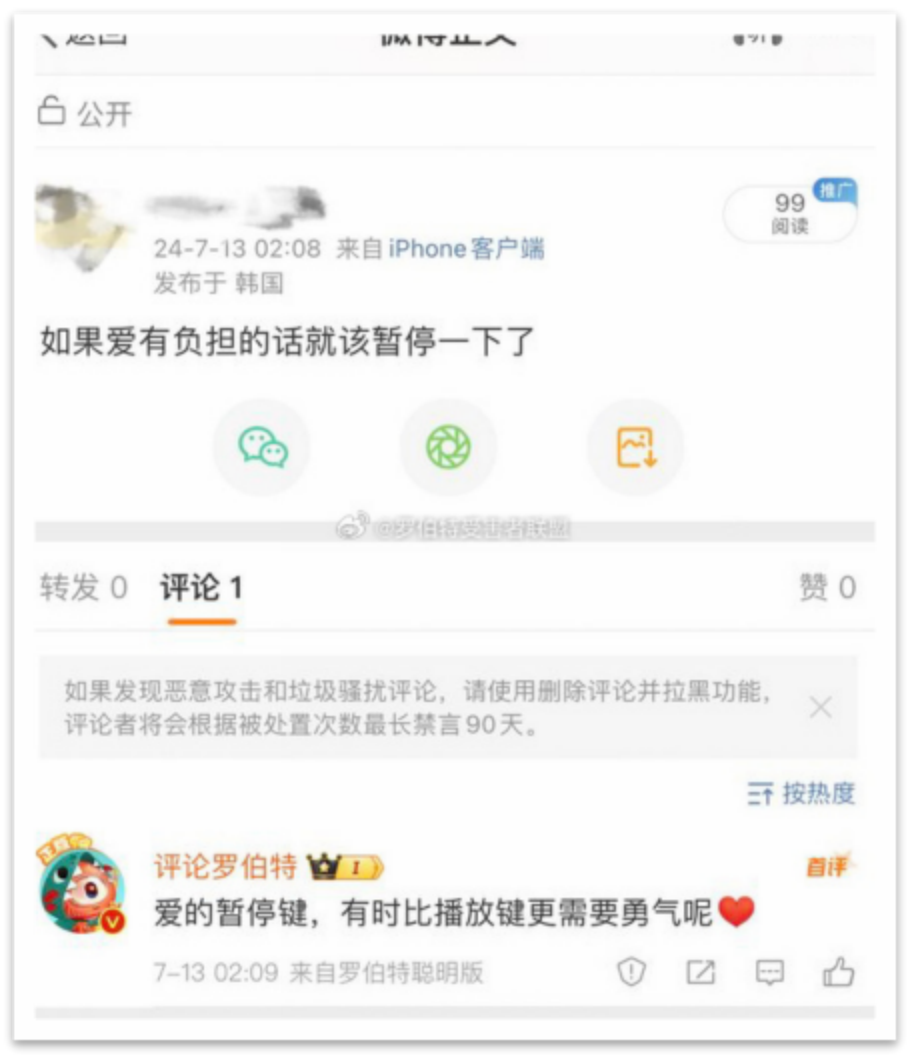The image size is (912, 1058).
Task: Like 评论罗伯特's comment
Action: coord(838,972)
